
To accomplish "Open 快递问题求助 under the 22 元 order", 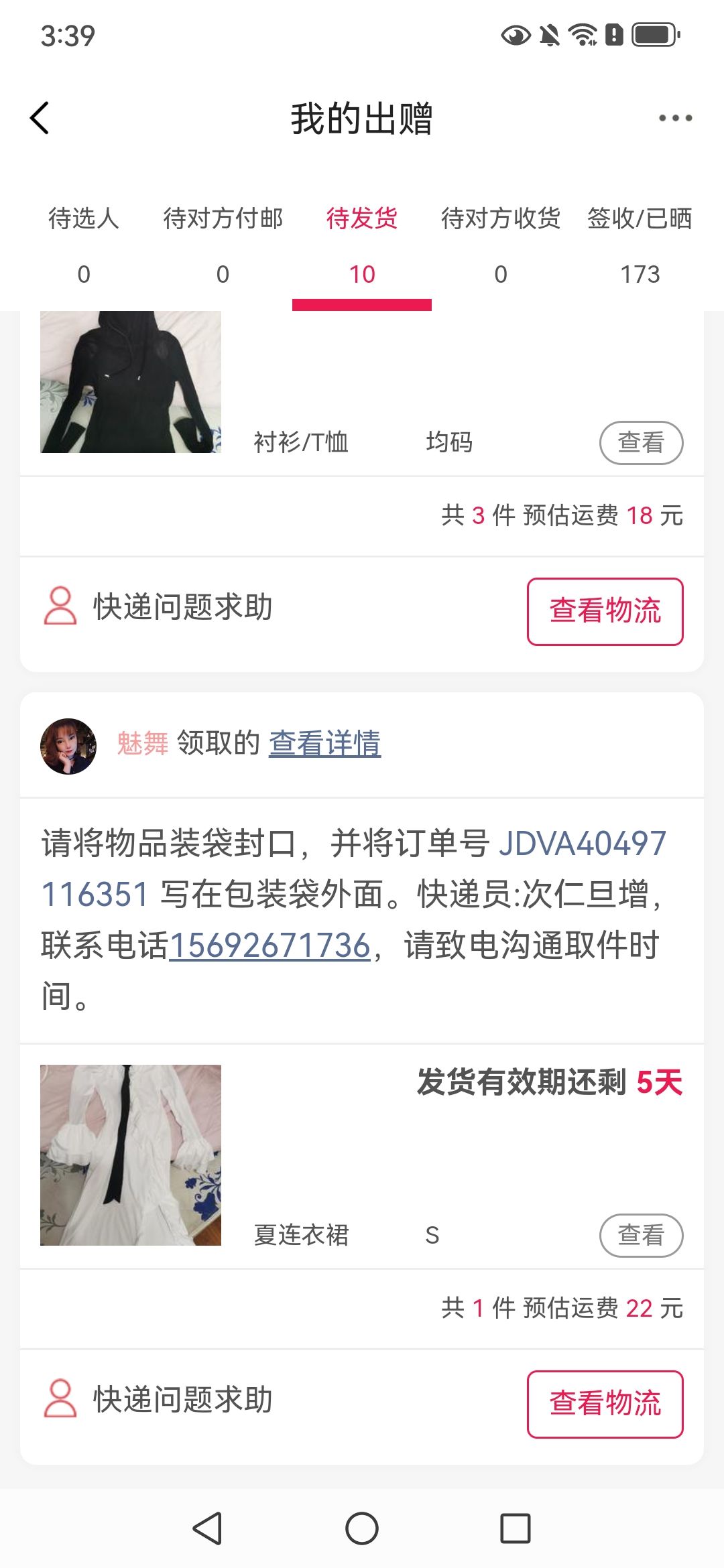I will [x=158, y=1400].
